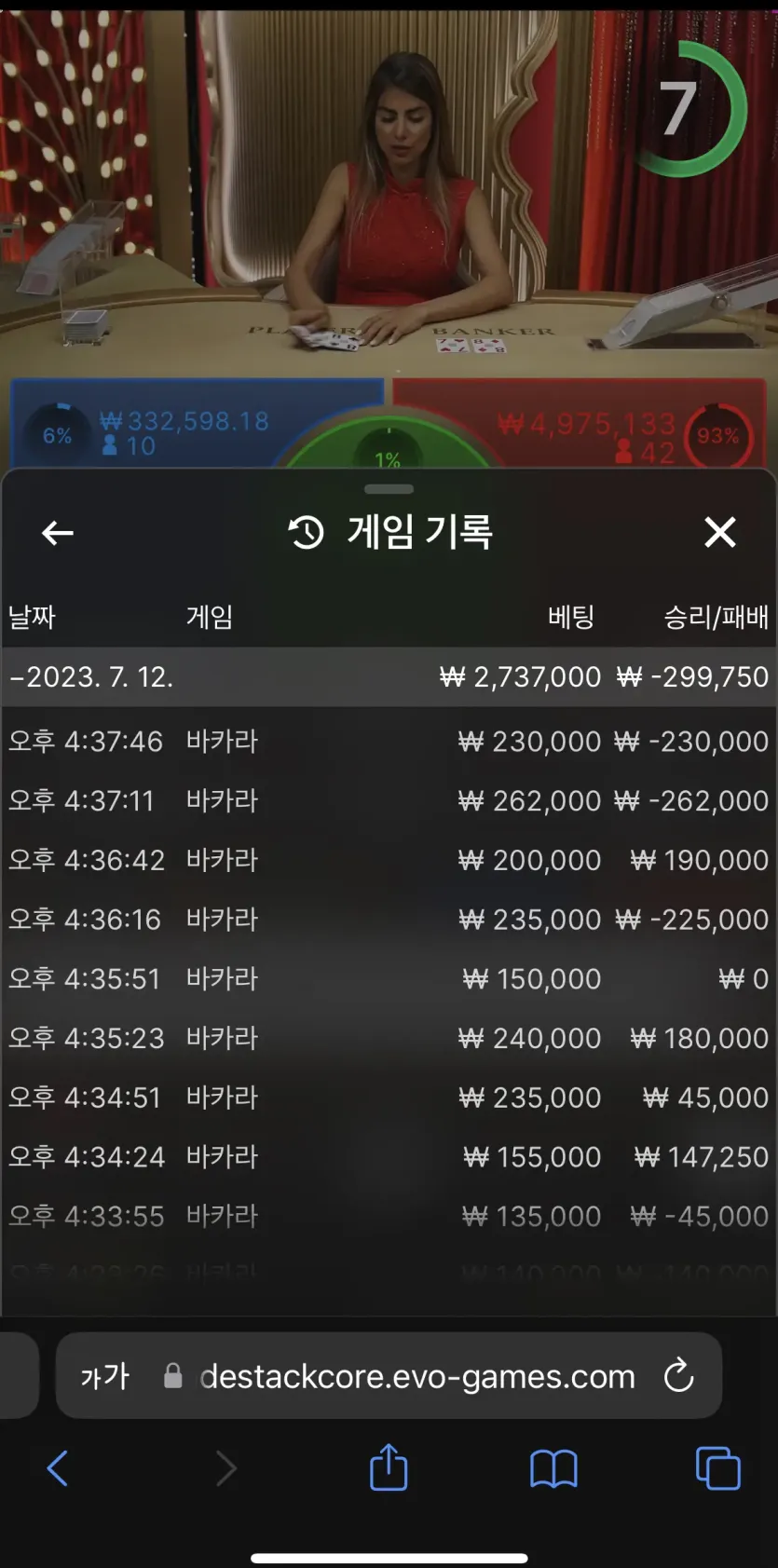Open the 오후 4:34:51 바카라 record
Image resolution: width=778 pixels, height=1568 pixels.
(389, 1098)
